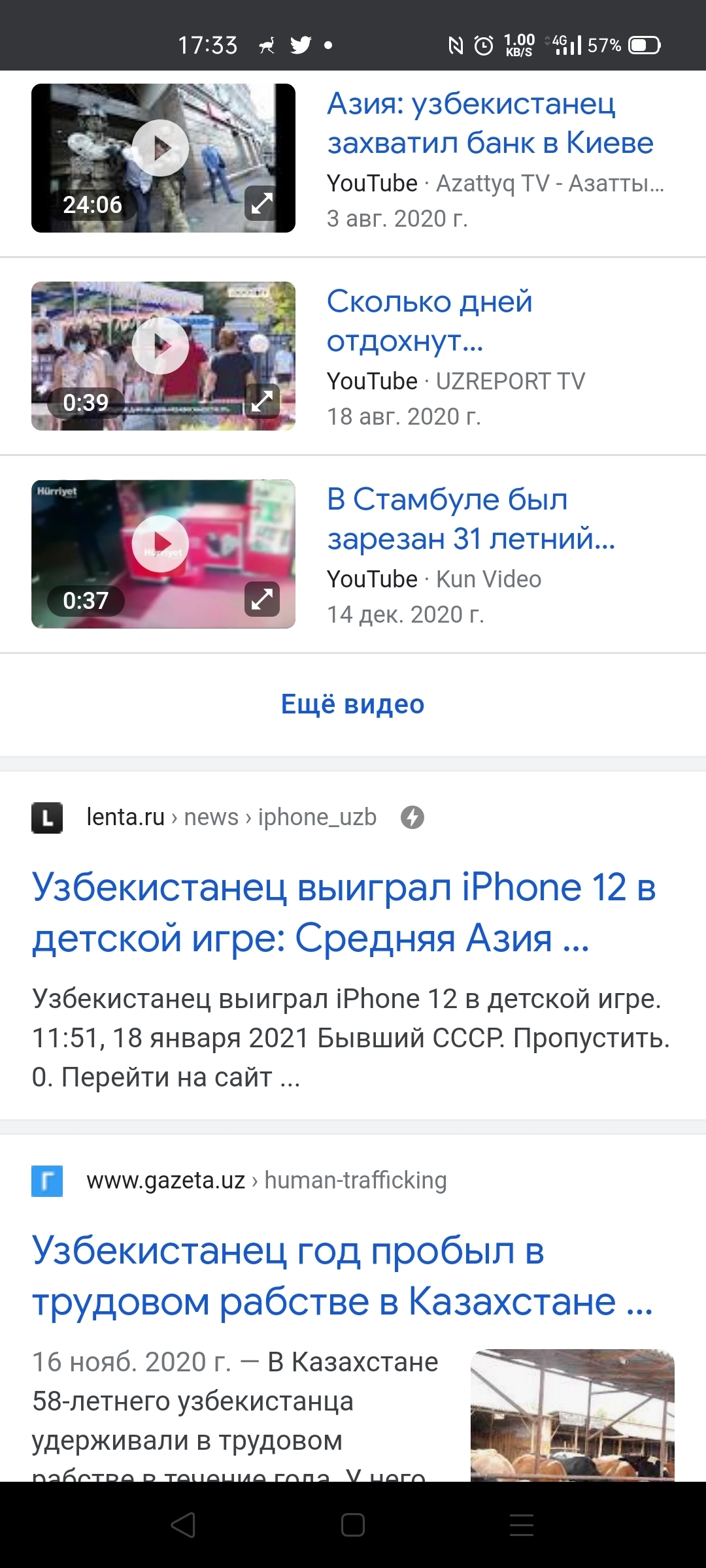Expand the 24:06 video thumbnail
Image resolution: width=706 pixels, height=1568 pixels.
pyautogui.click(x=261, y=203)
